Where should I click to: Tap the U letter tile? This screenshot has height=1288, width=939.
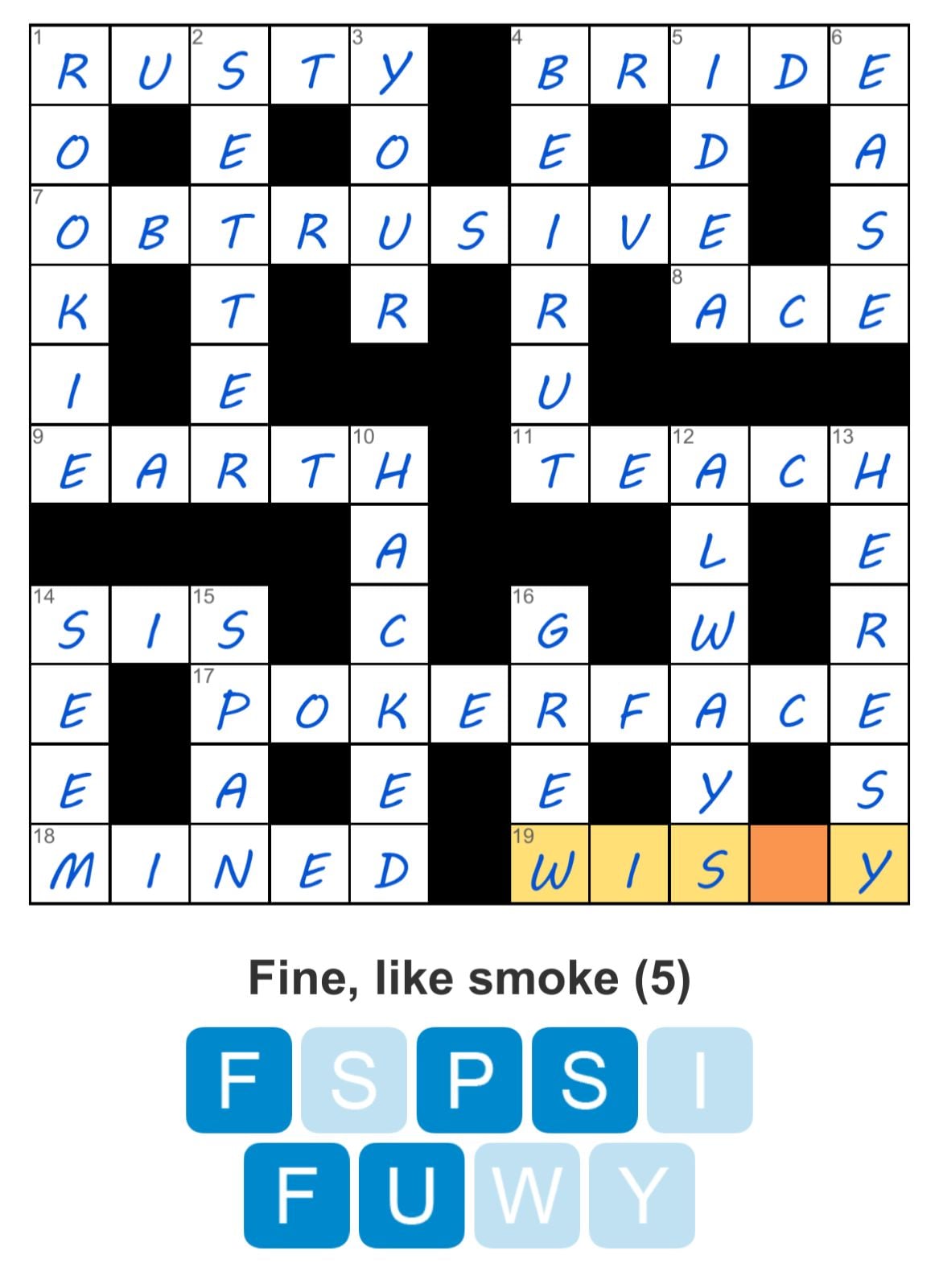[x=411, y=1195]
